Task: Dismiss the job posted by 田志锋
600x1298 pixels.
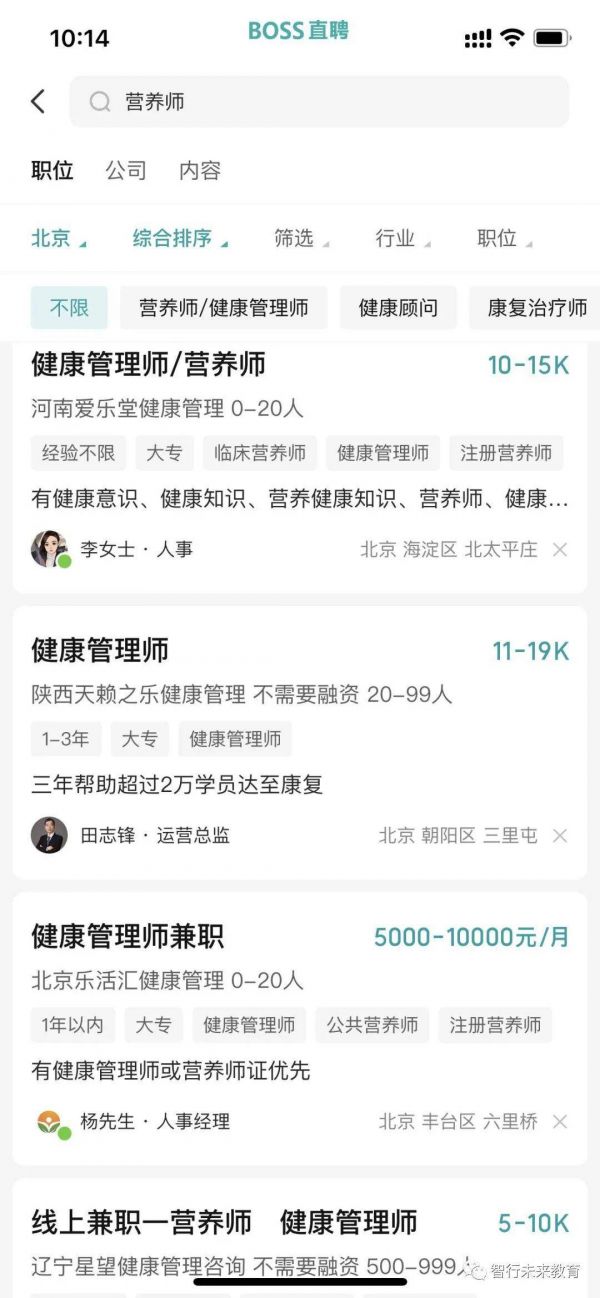Action: tap(560, 836)
